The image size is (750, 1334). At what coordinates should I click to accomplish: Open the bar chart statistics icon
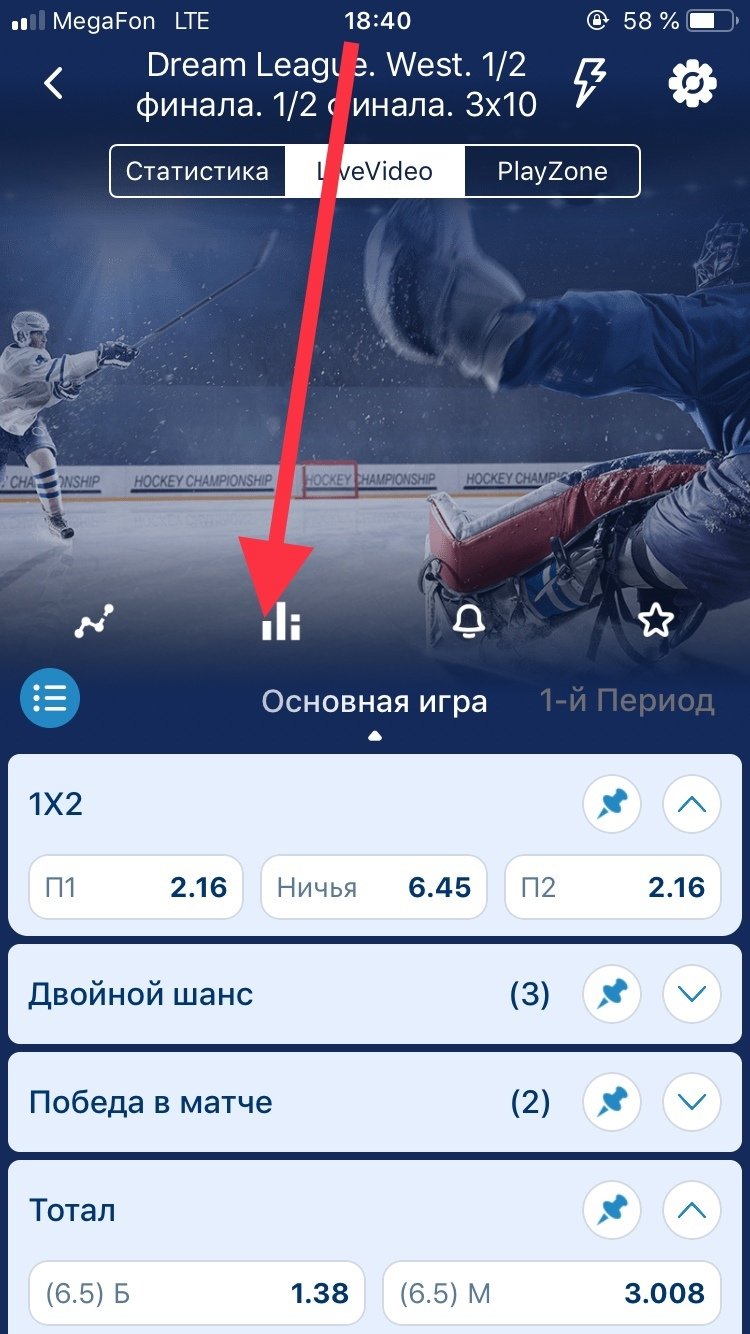click(281, 623)
